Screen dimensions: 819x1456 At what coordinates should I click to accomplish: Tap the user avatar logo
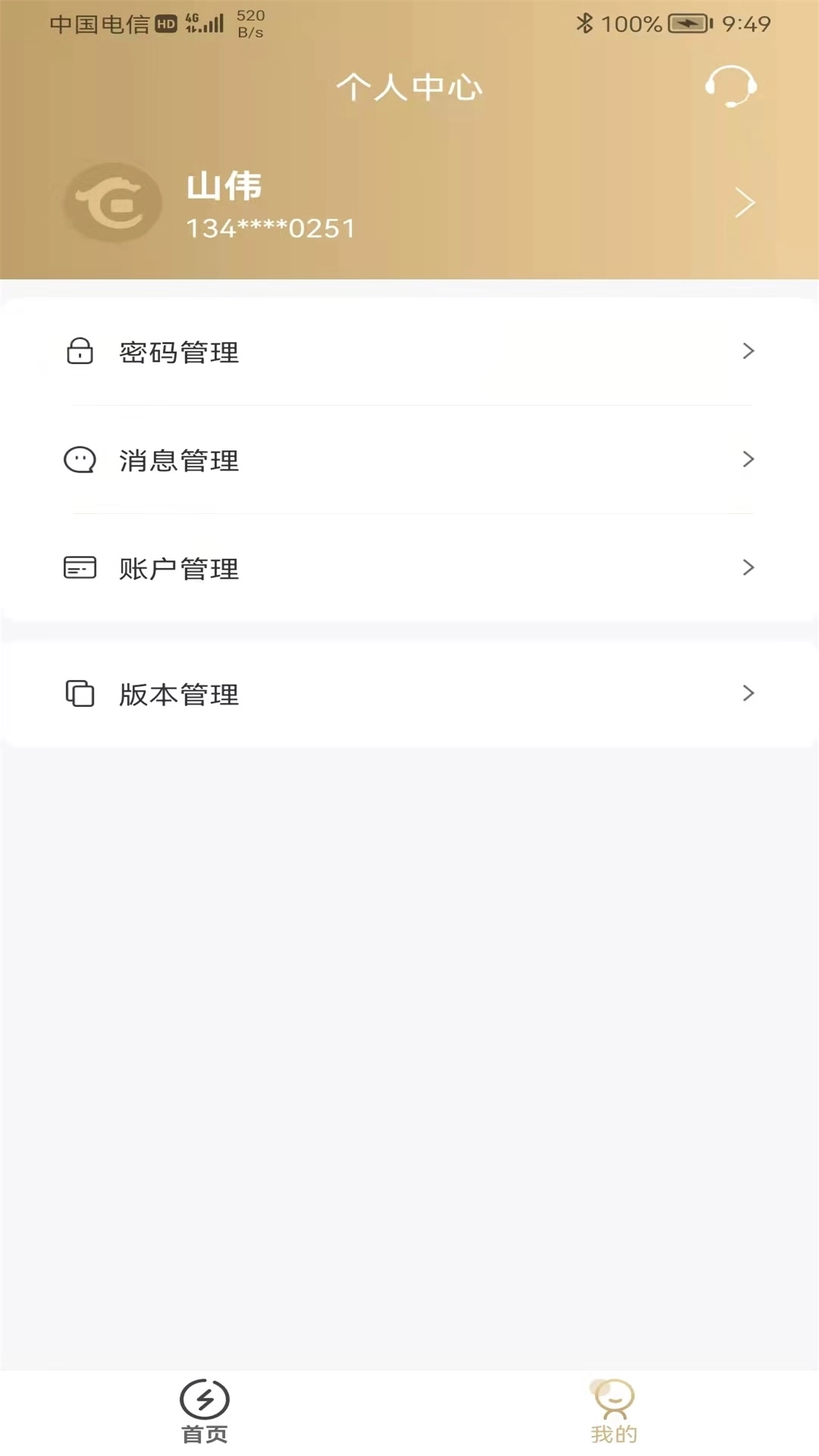[111, 202]
